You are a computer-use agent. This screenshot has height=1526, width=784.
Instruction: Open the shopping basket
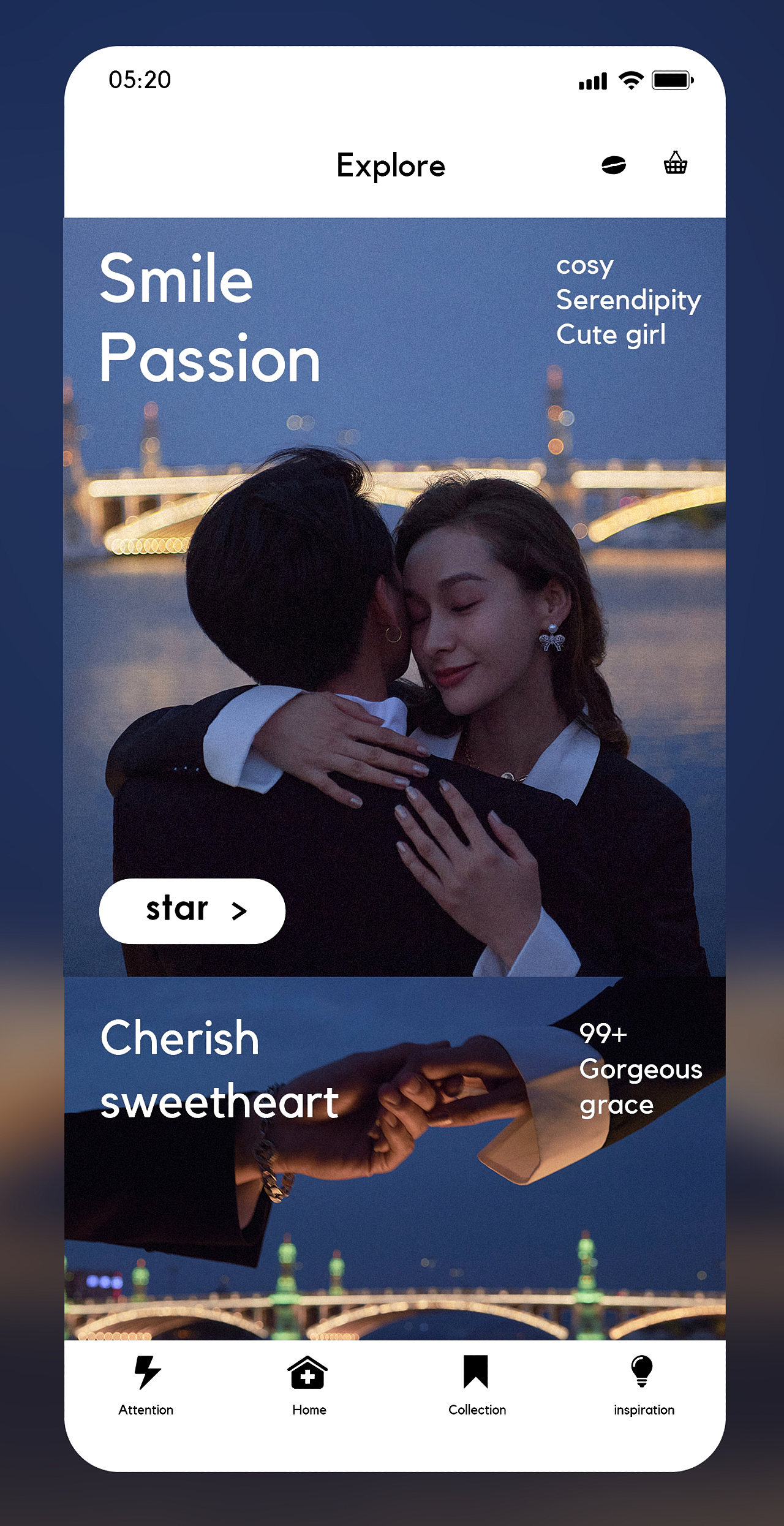(x=675, y=164)
